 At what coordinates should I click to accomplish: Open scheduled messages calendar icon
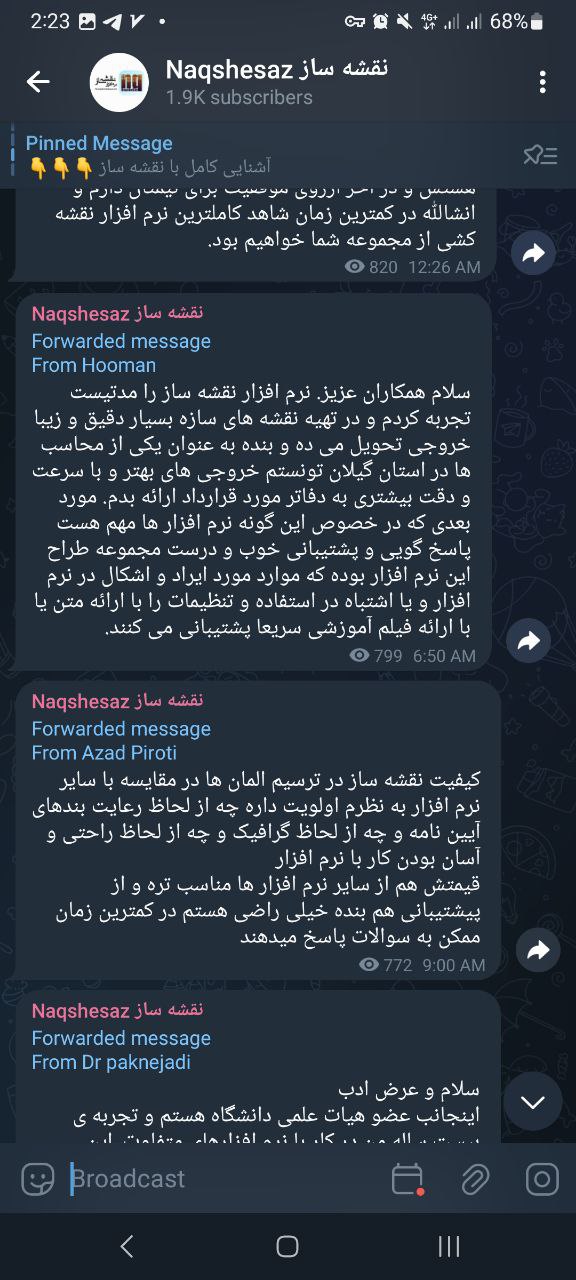[408, 1180]
